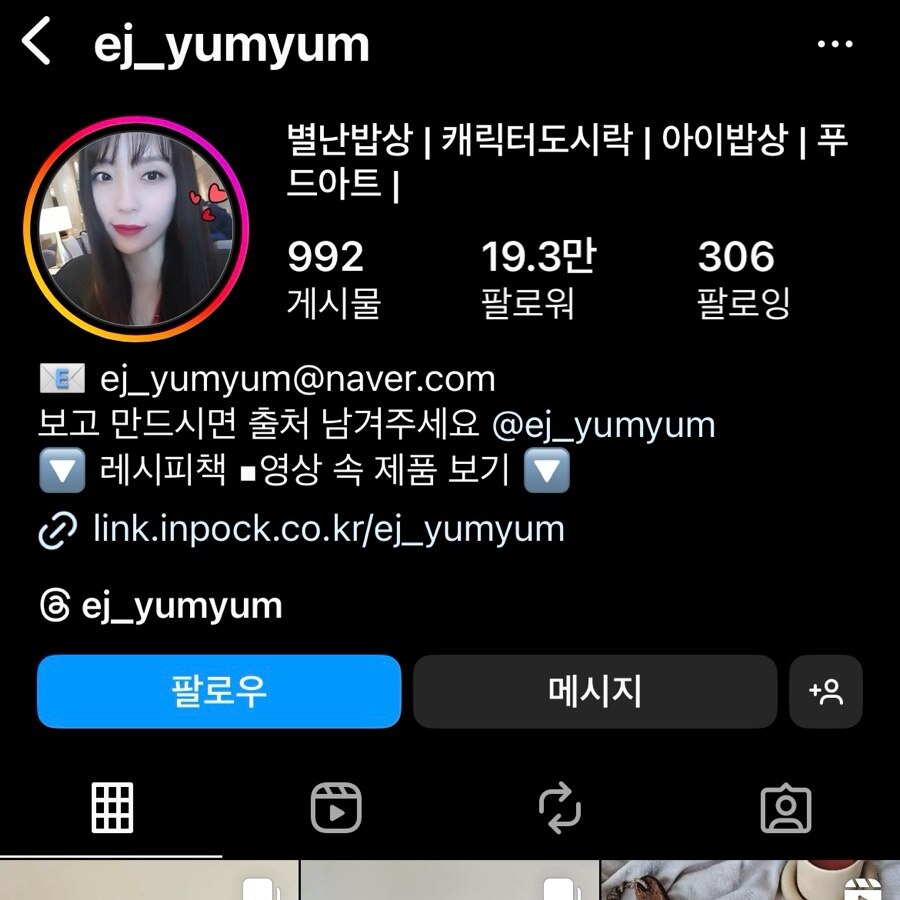Follow with the blue 팔로우 button
The image size is (900, 900).
coord(219,691)
